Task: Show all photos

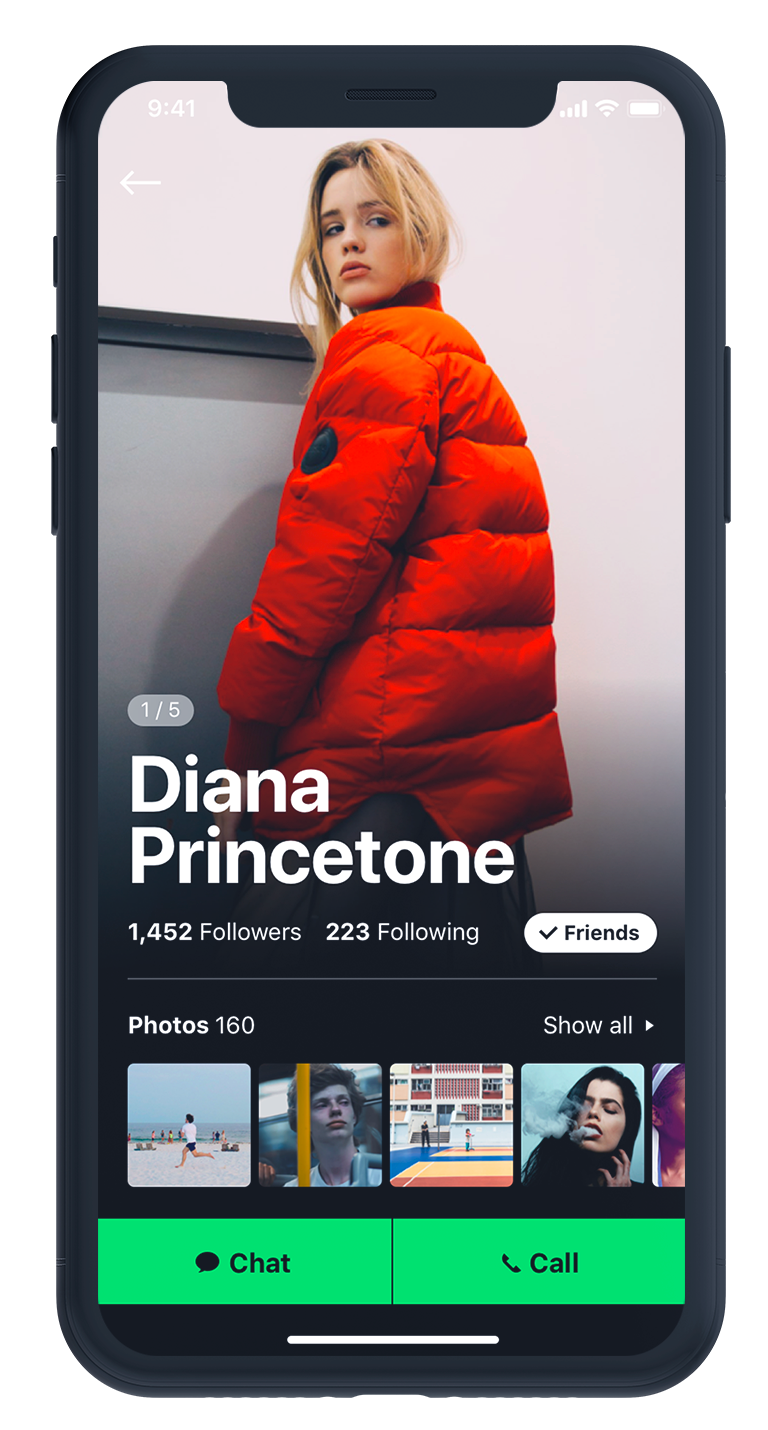Action: tap(598, 1025)
